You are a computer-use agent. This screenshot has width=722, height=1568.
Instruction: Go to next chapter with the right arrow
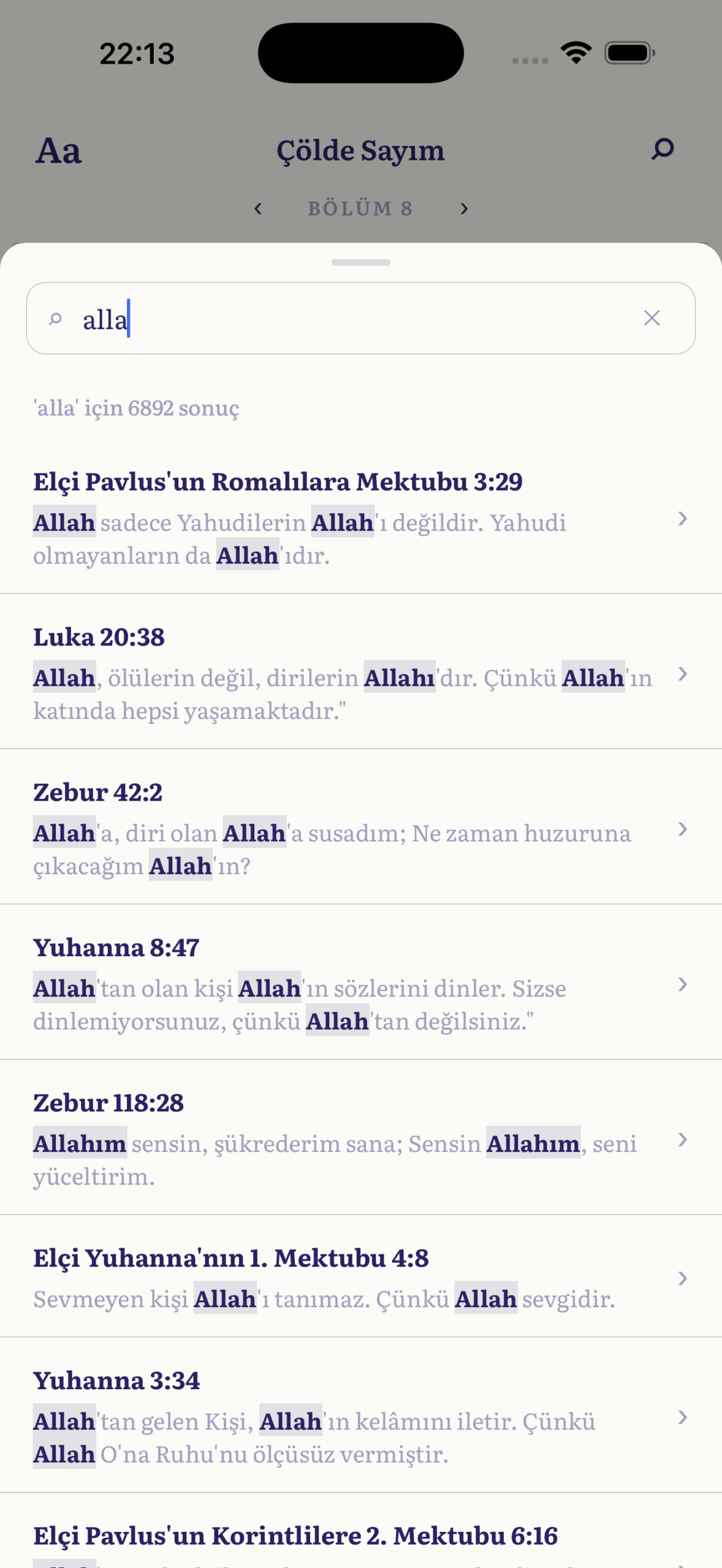(464, 208)
